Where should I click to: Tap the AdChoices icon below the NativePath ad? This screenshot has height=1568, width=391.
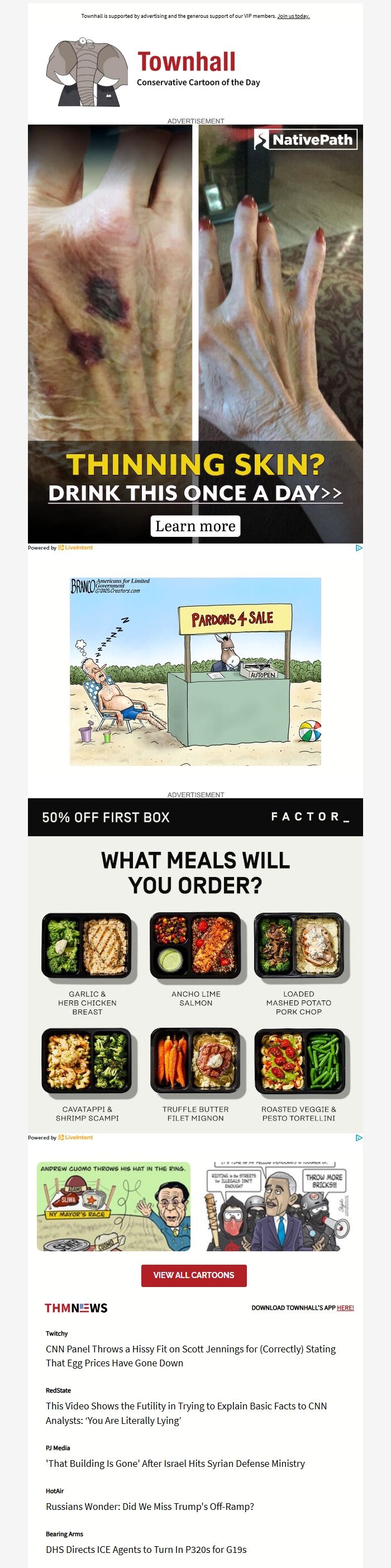click(x=359, y=548)
